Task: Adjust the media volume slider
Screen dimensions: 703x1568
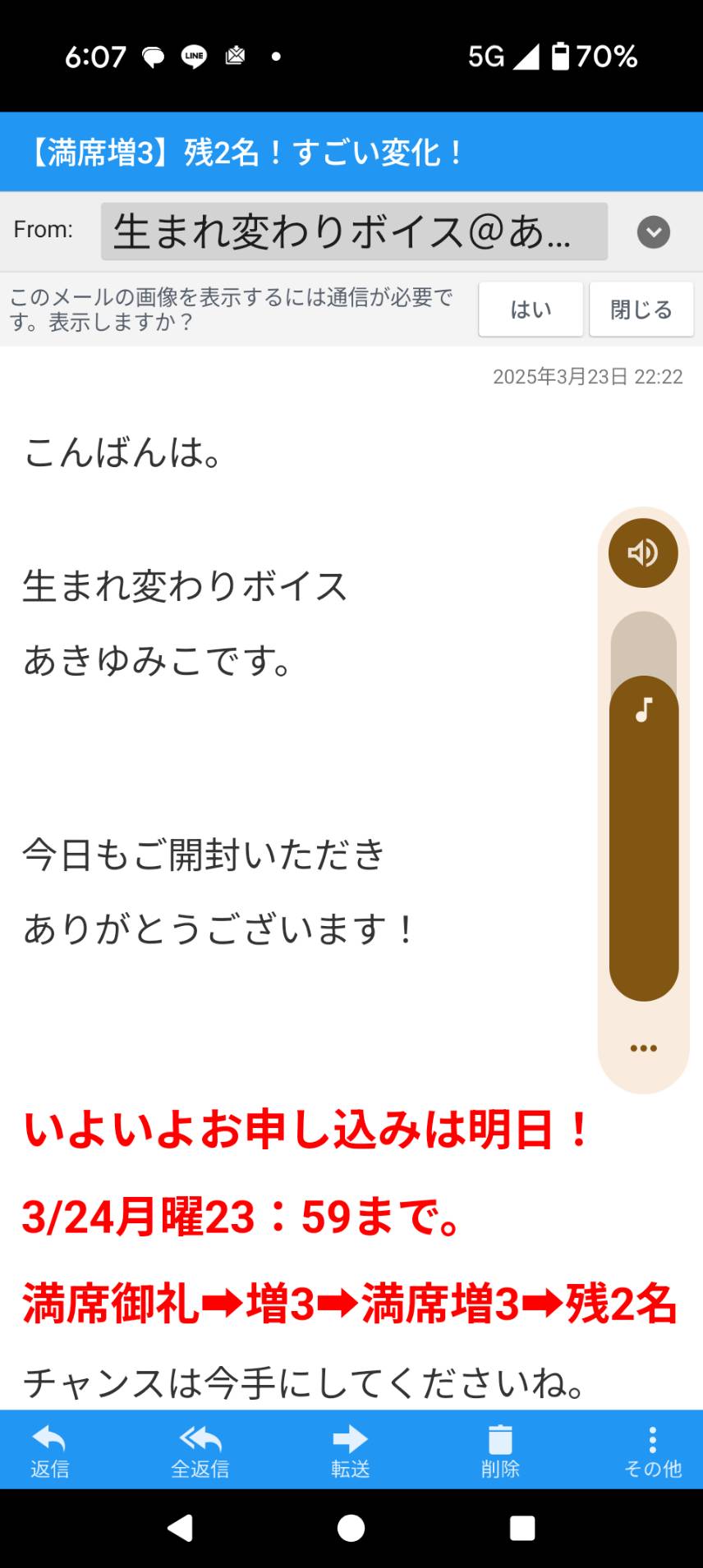Action: tap(643, 806)
